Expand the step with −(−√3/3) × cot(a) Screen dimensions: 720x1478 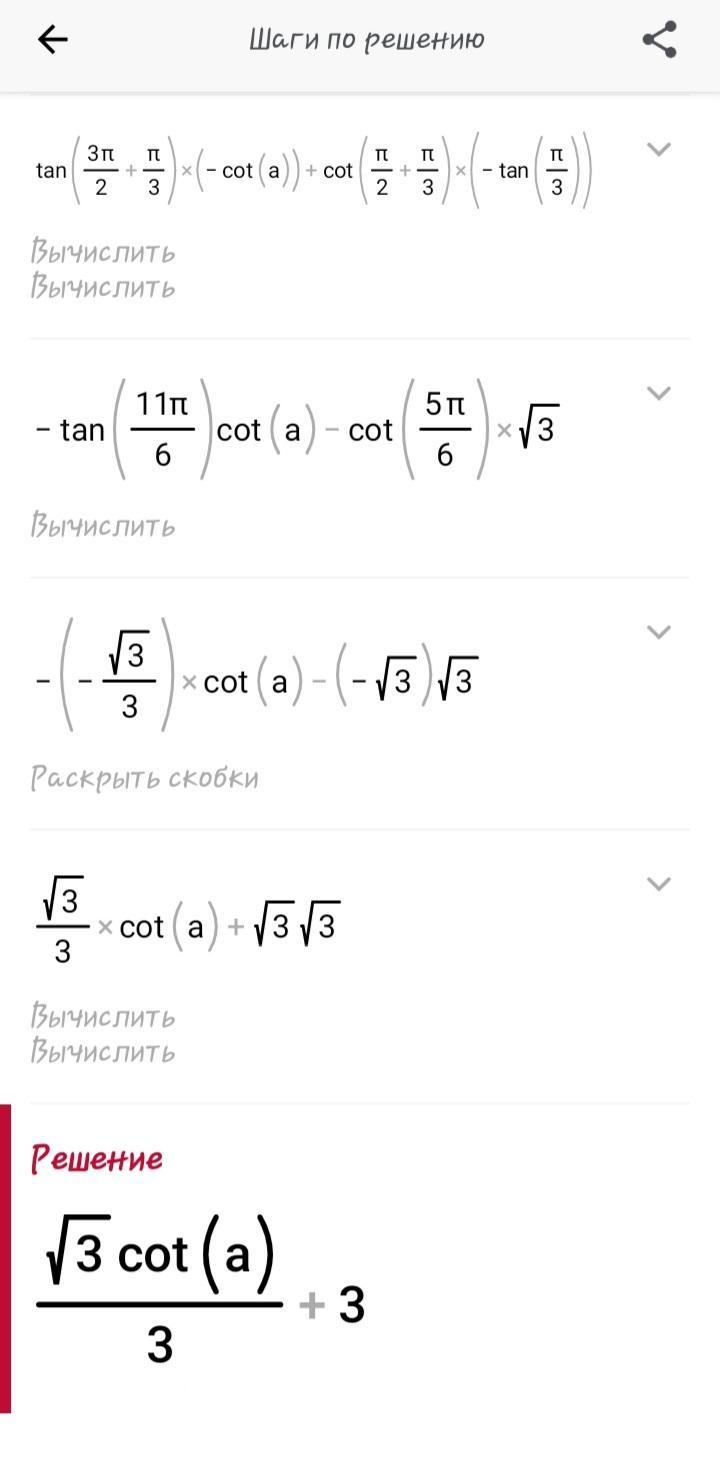pyautogui.click(x=658, y=632)
